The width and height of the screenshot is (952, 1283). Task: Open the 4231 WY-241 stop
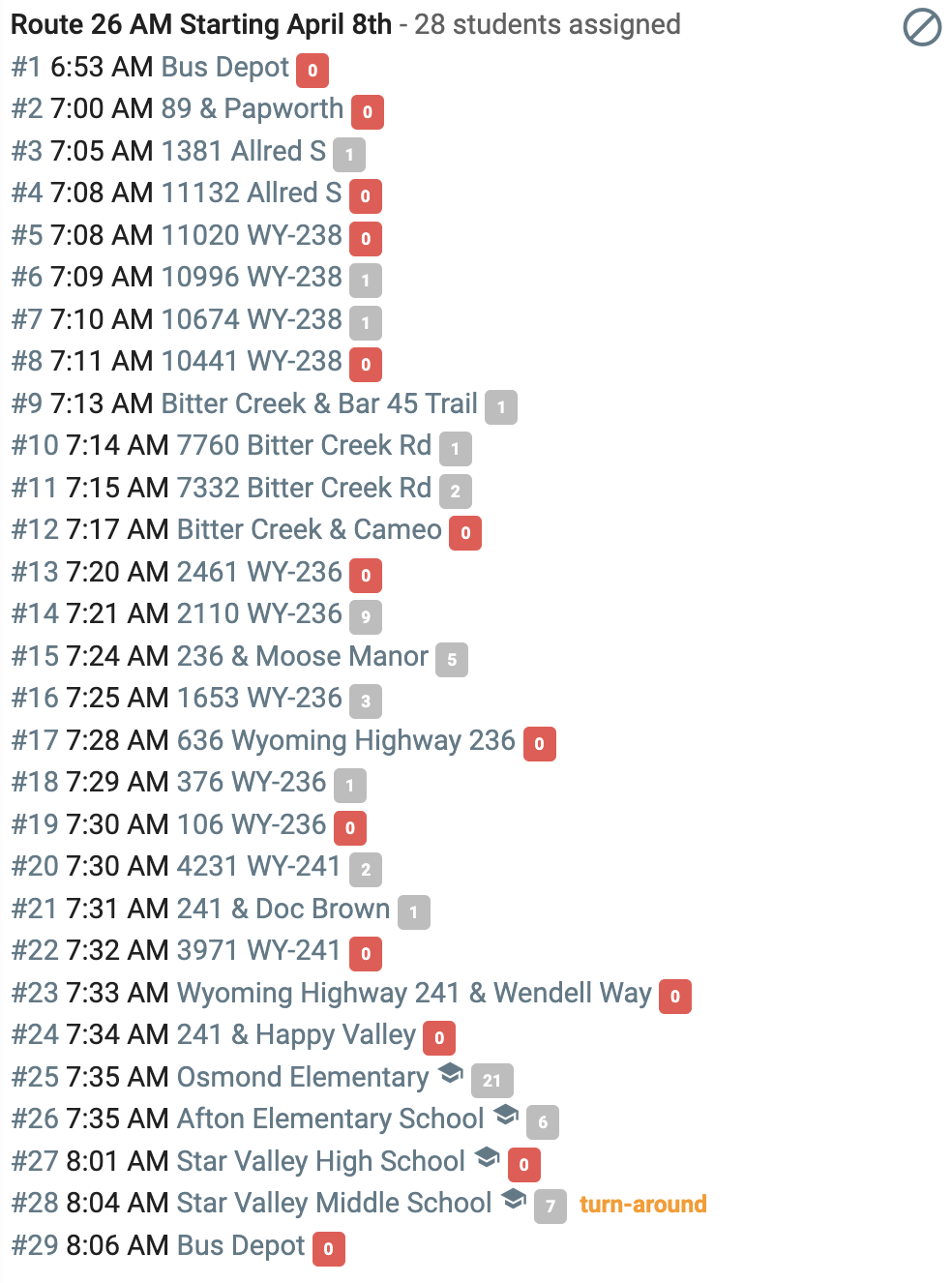pos(259,867)
